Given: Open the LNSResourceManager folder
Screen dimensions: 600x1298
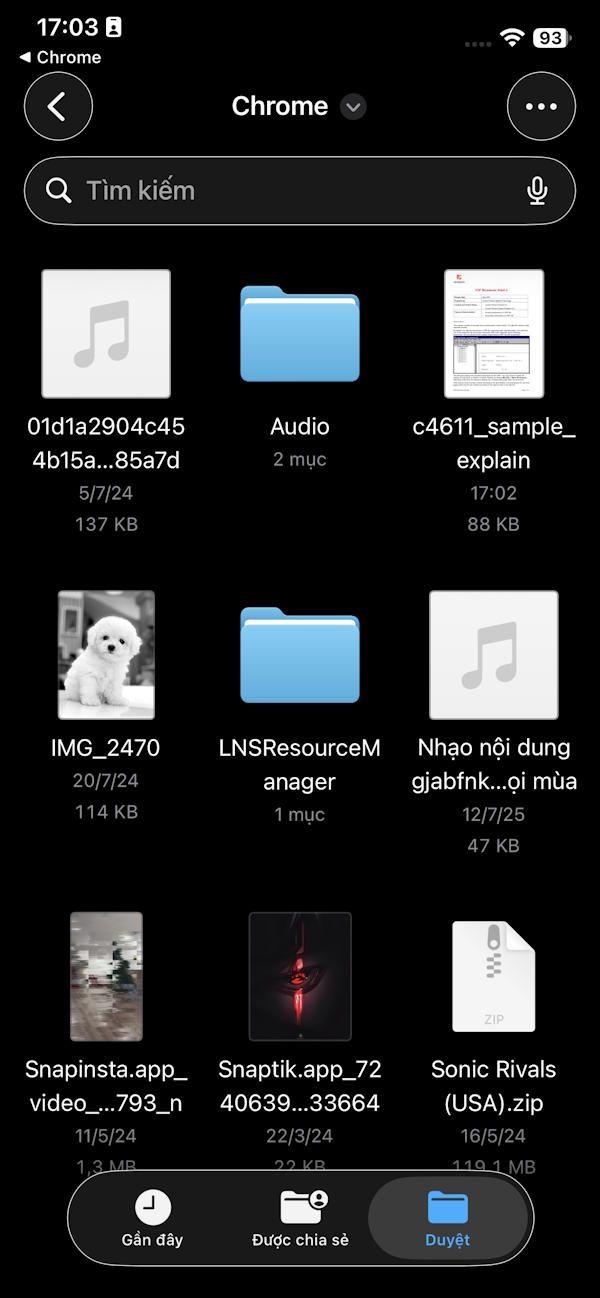Looking at the screenshot, I should point(300,655).
